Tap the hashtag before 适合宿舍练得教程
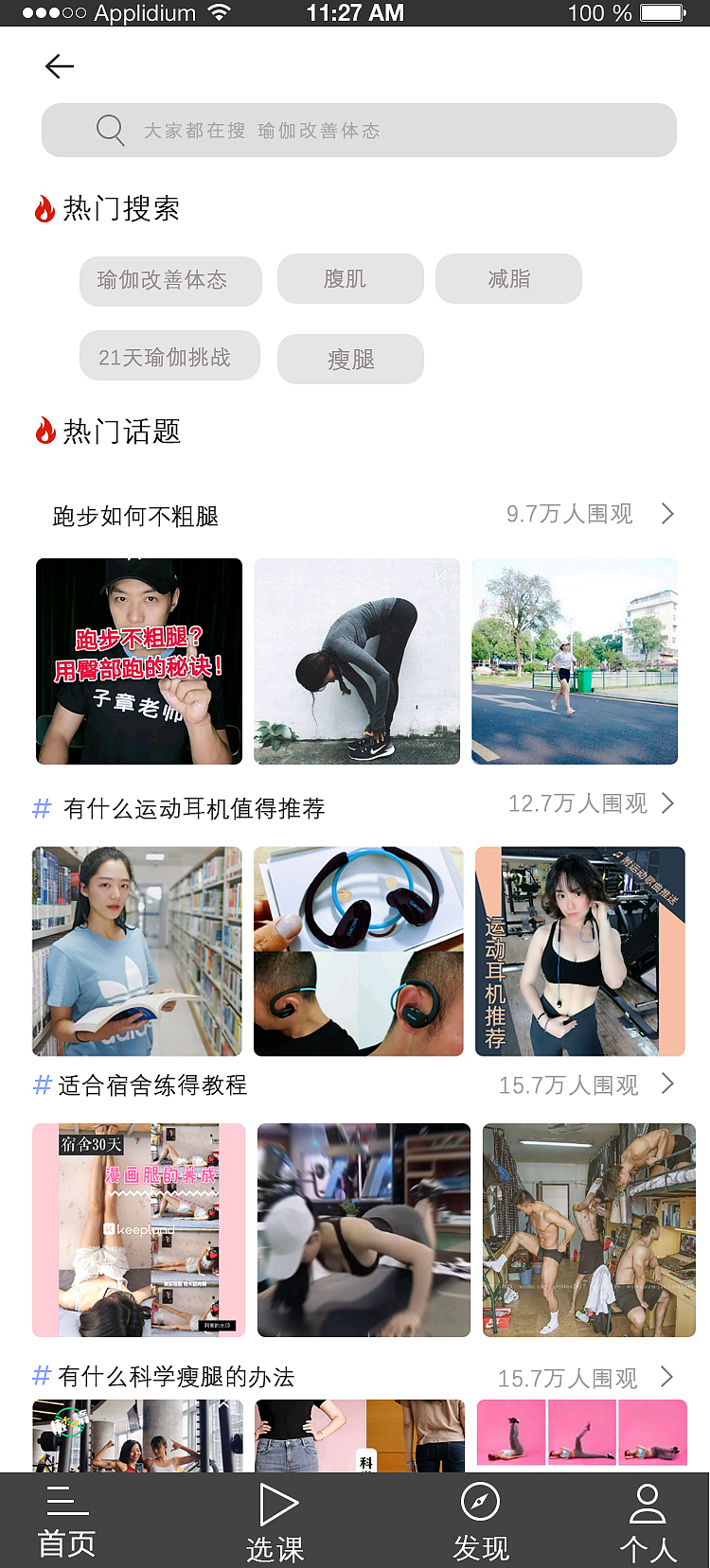The image size is (710, 1568). pyautogui.click(x=40, y=1085)
